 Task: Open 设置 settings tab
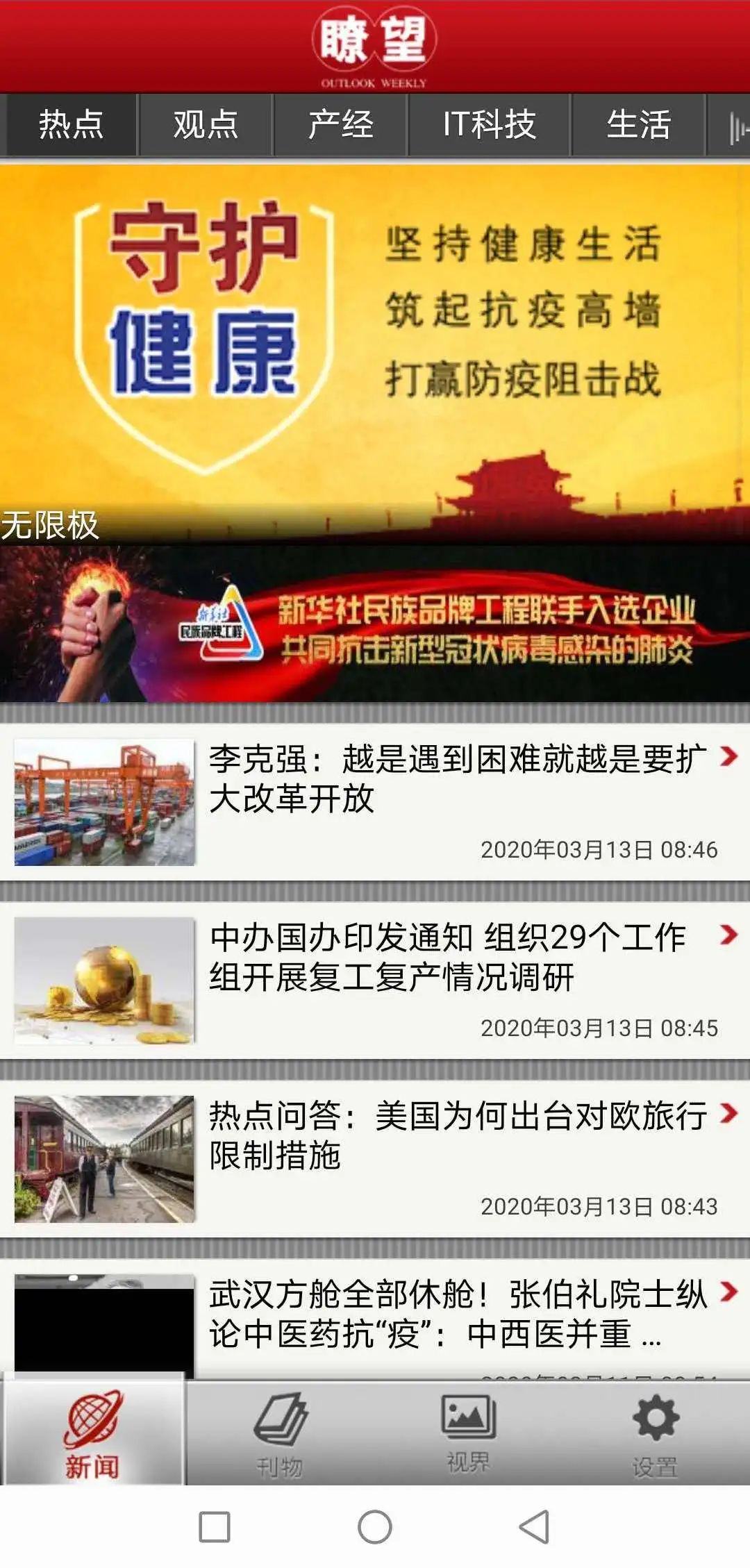(x=655, y=1433)
